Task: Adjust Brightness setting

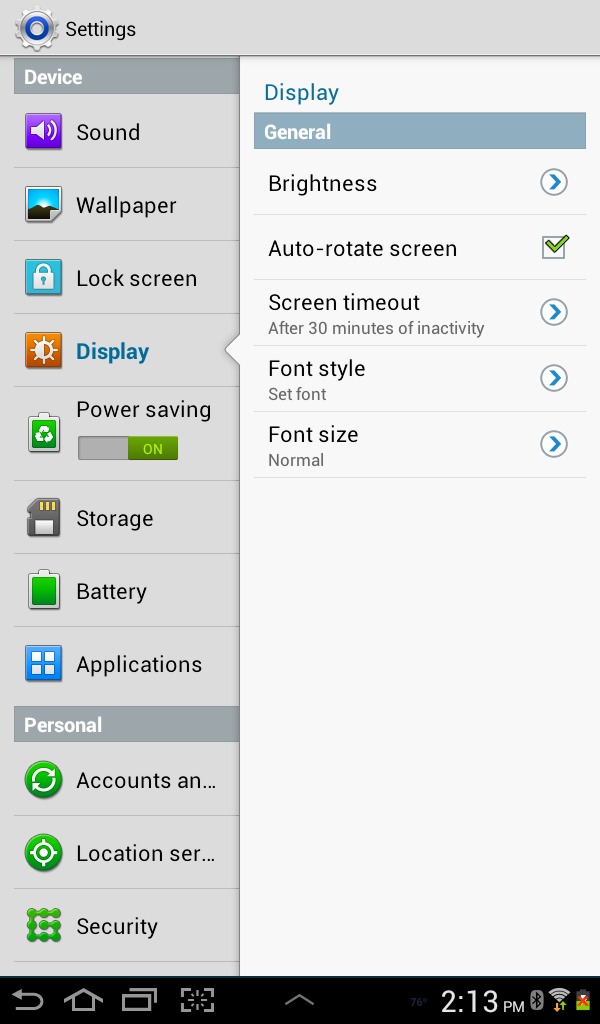Action: [419, 183]
